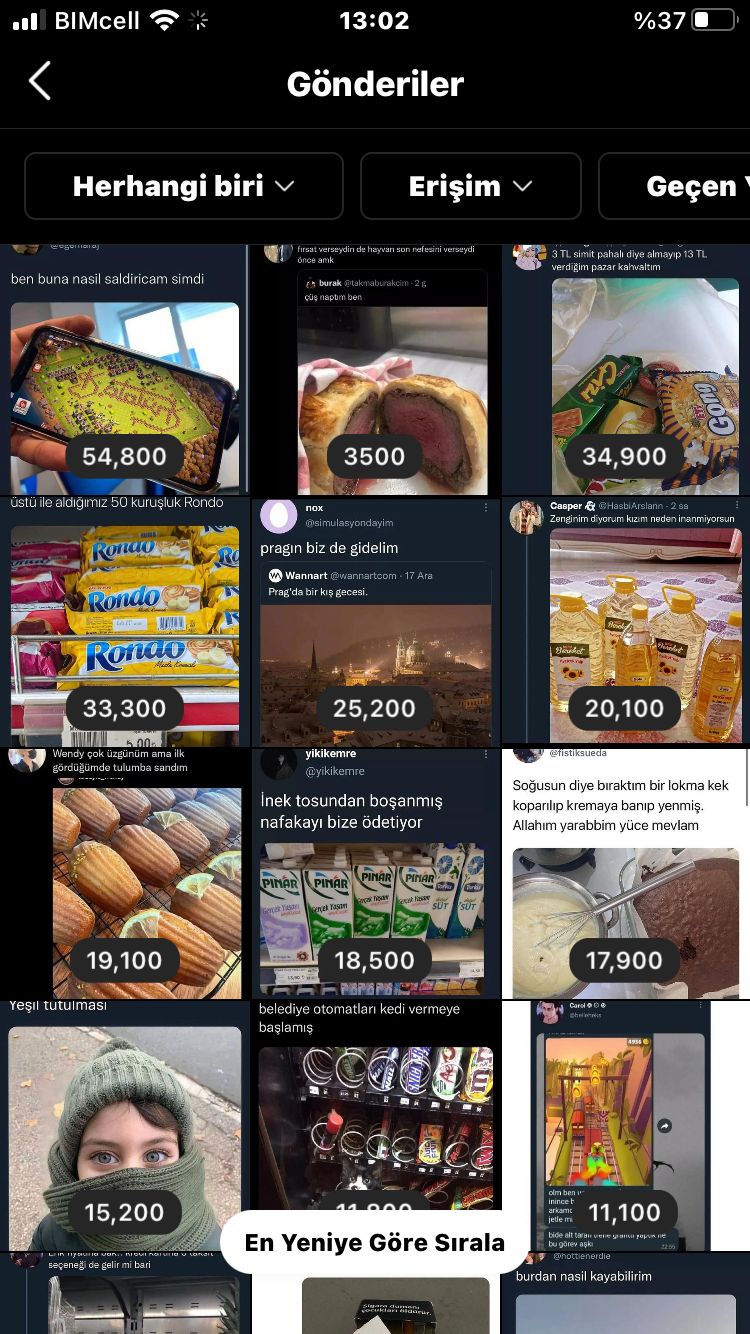This screenshot has width=750, height=1334.
Task: View the 34,900 pazar kahvaltım post
Action: pos(626,380)
